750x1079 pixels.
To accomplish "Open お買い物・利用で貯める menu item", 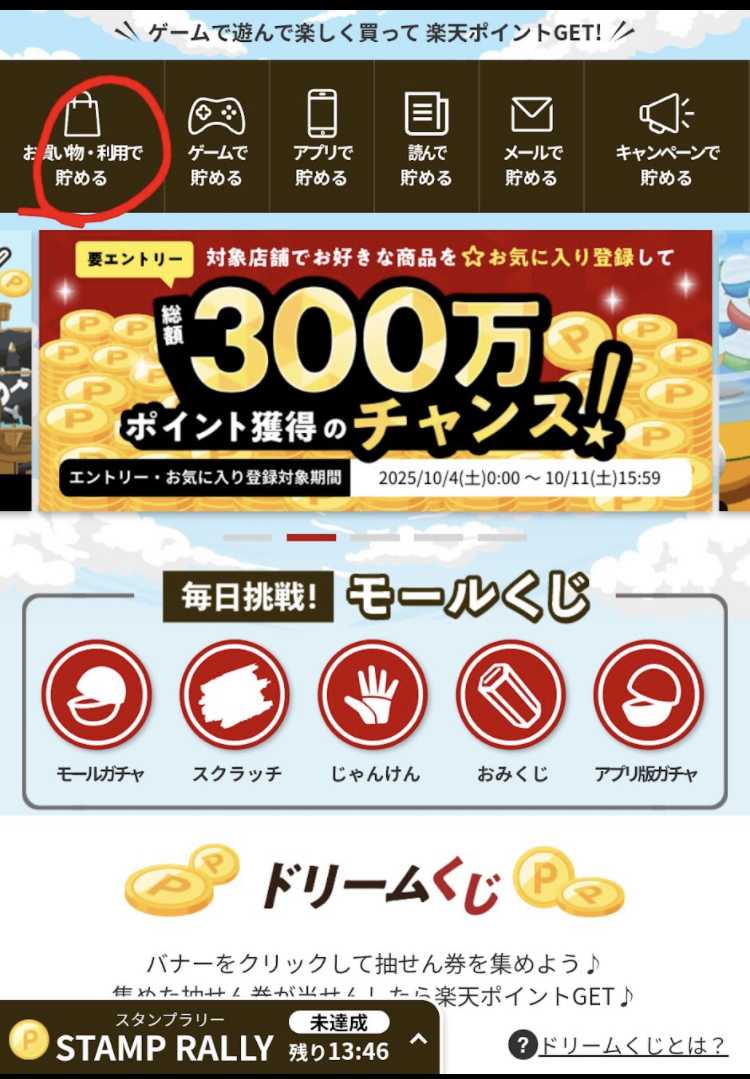I will [x=82, y=138].
